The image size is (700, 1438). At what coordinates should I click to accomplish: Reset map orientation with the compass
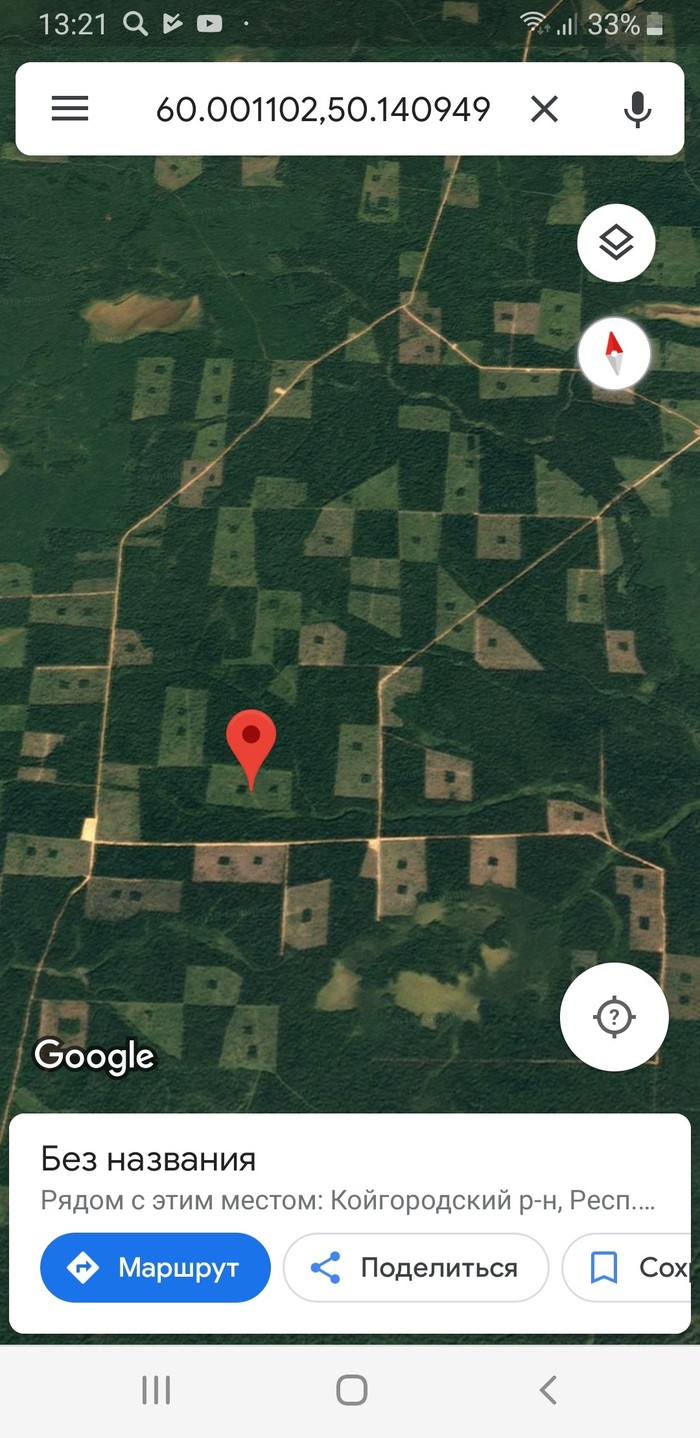click(614, 352)
